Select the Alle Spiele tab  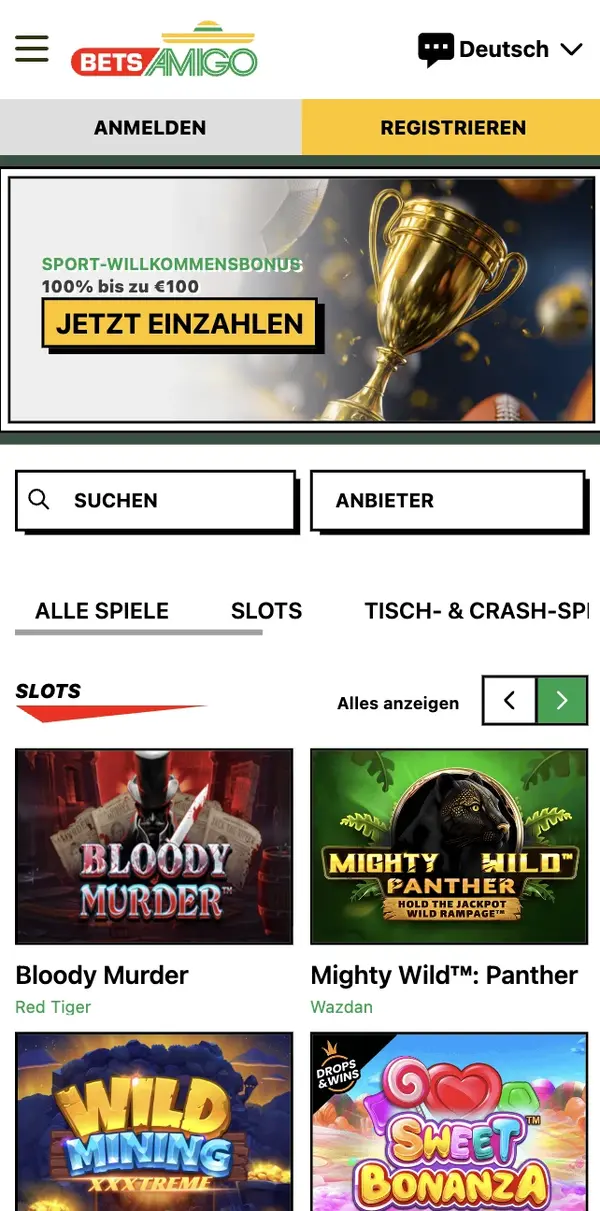point(102,611)
